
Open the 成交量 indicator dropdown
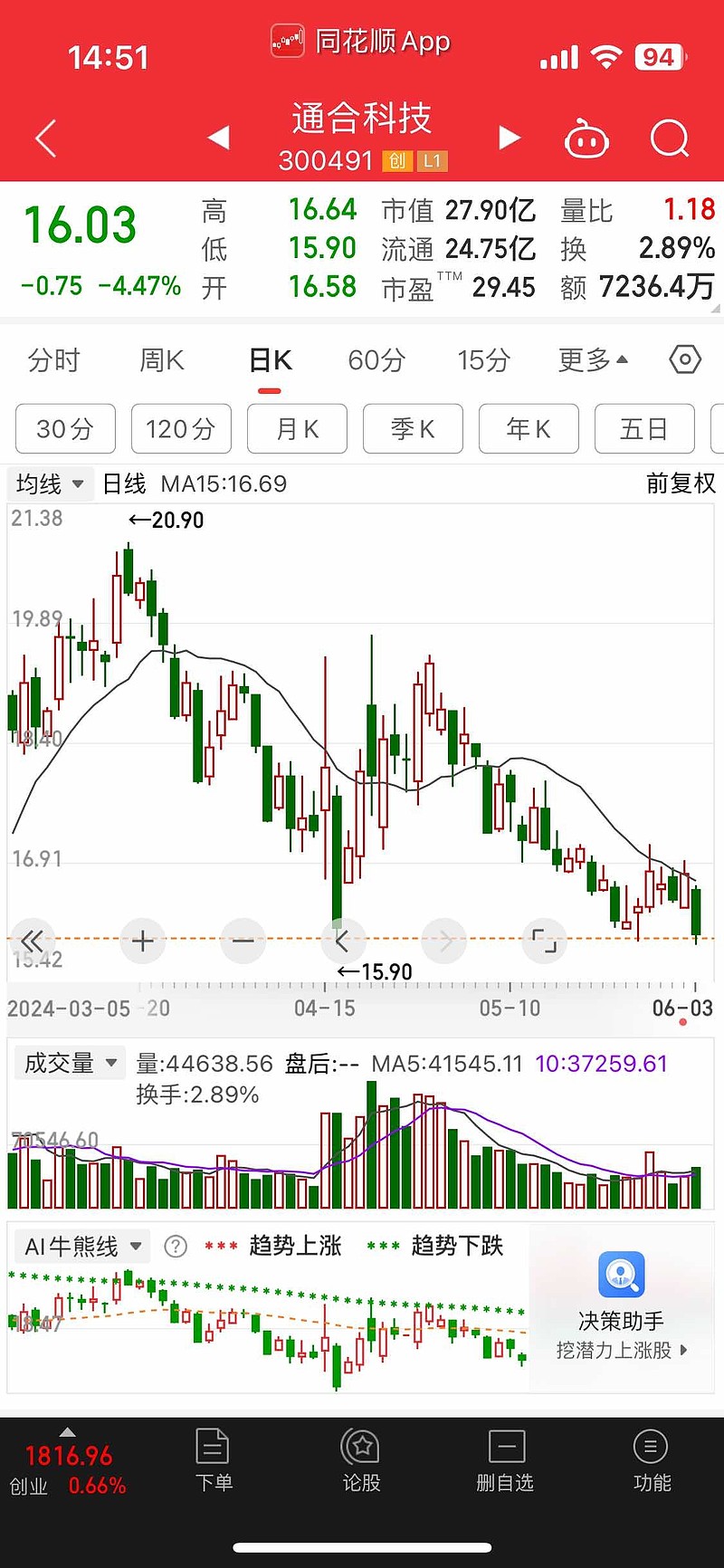(x=71, y=1063)
